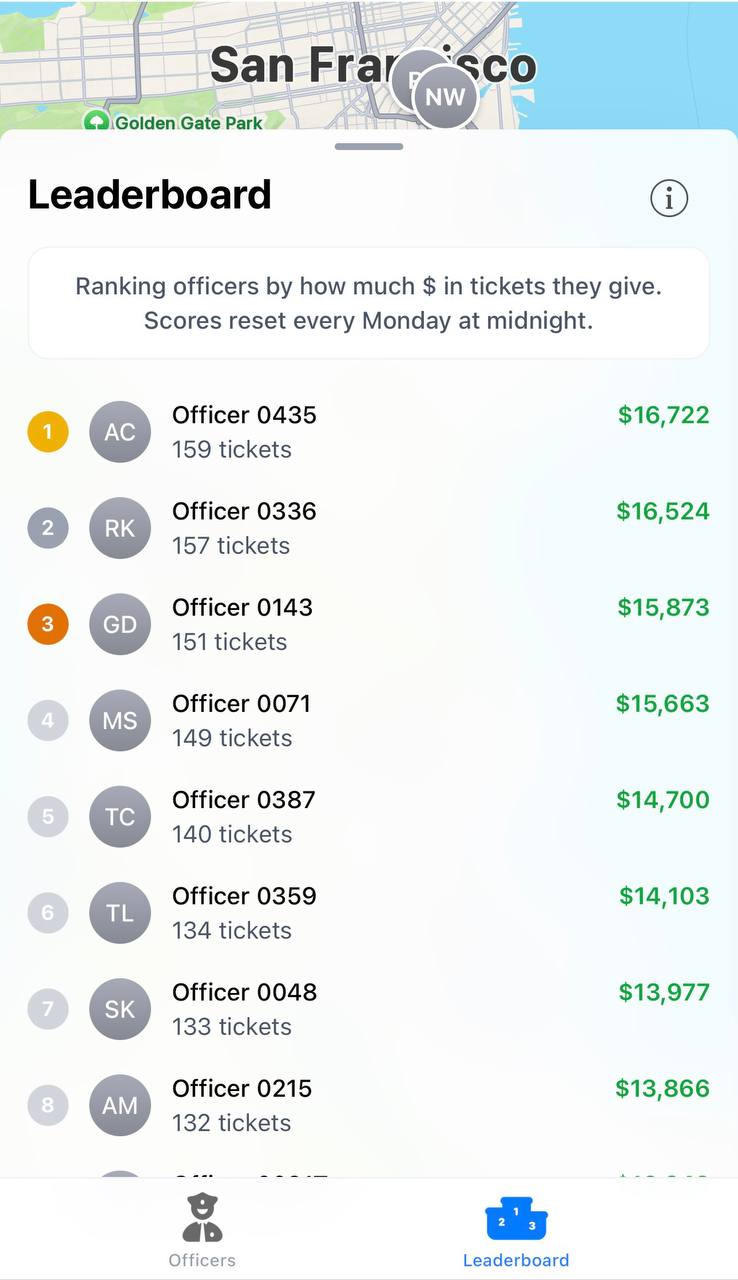Switch to the Officers tab
This screenshot has height=1280, width=738.
coord(202,1232)
